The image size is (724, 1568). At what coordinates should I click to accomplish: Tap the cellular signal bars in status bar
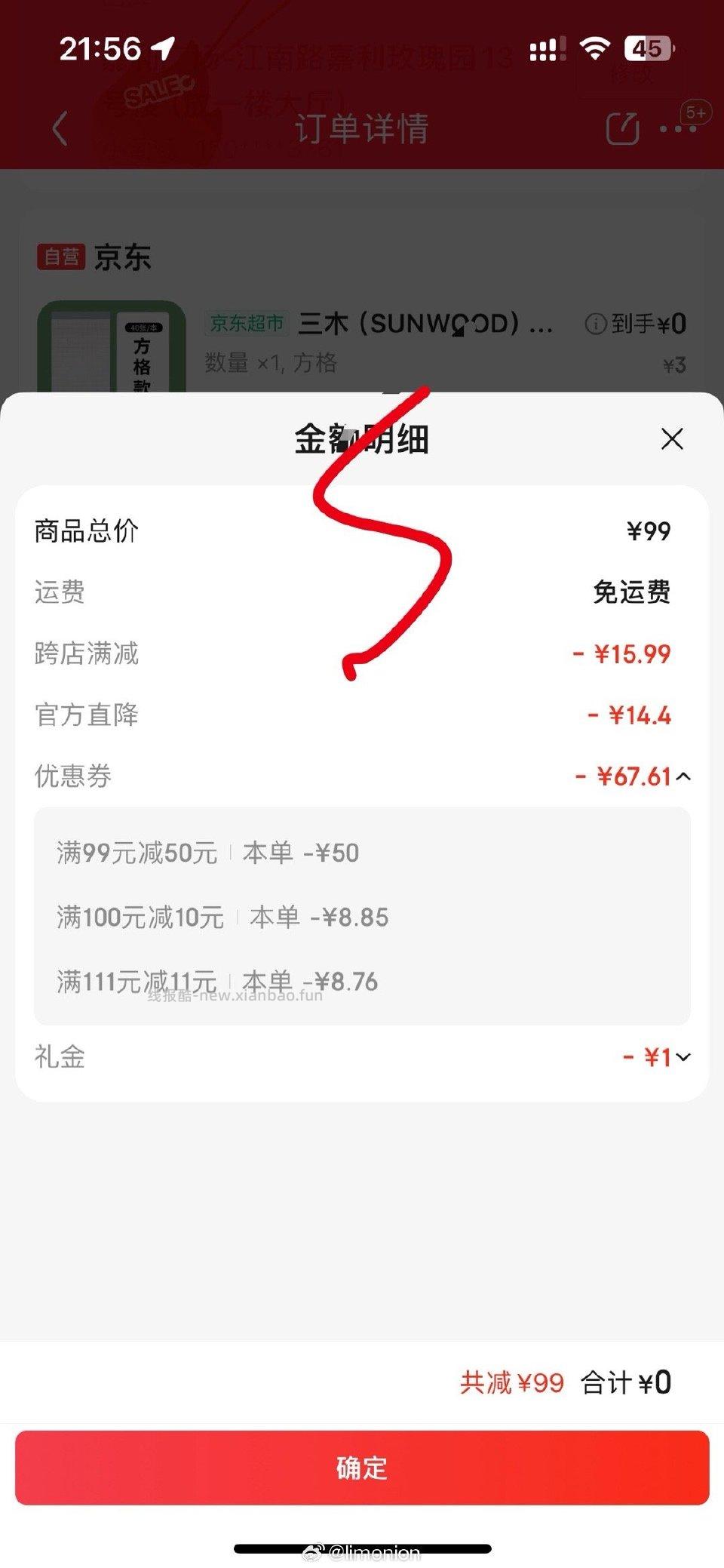coord(546,48)
